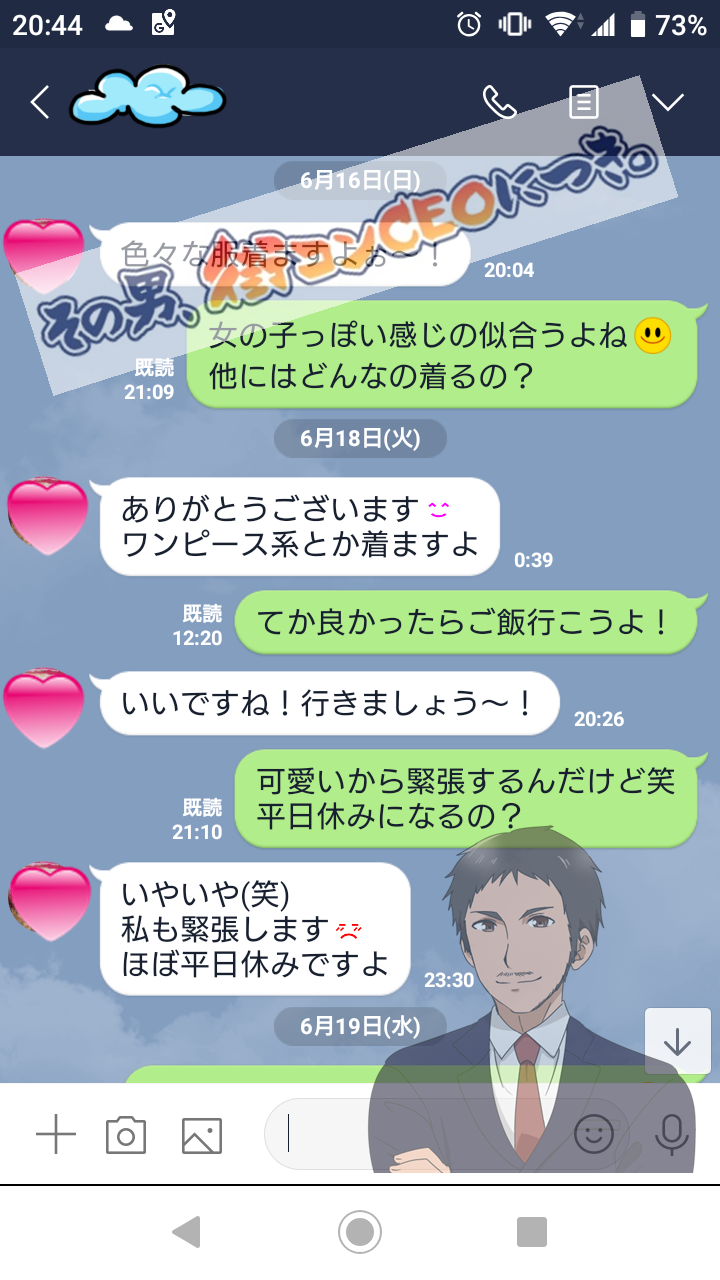Go back from the chat
The height and width of the screenshot is (1280, 720).
click(x=40, y=102)
